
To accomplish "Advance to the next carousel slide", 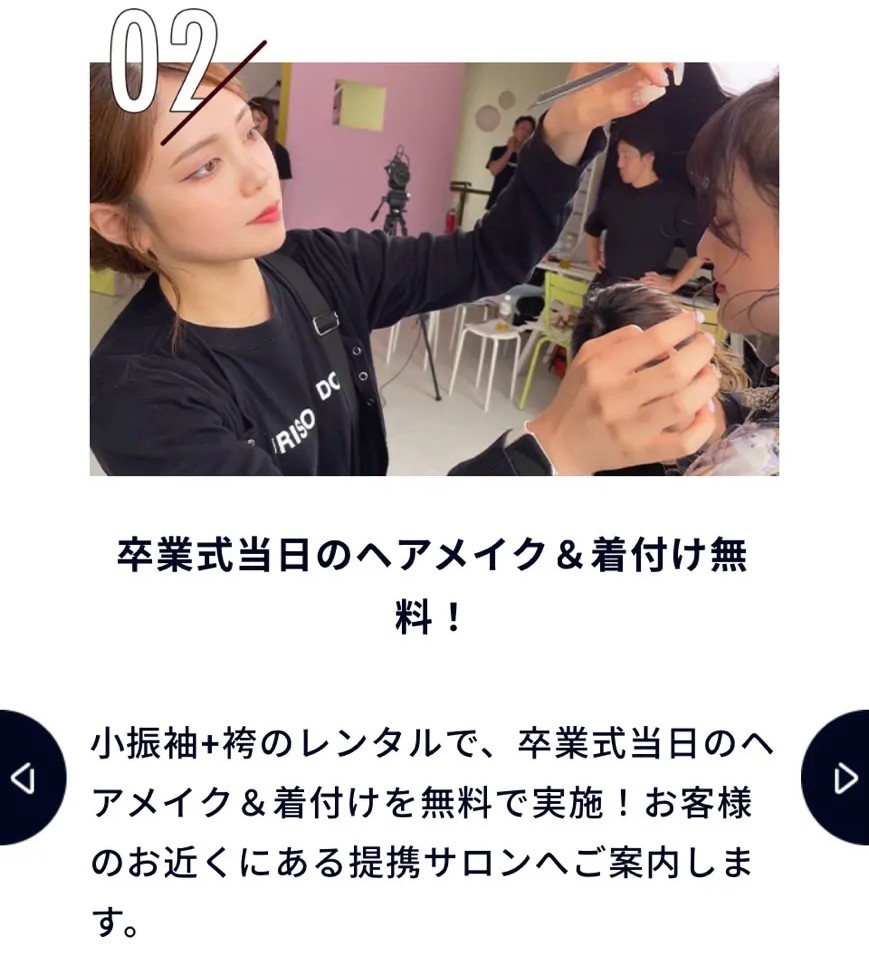I will [x=843, y=777].
